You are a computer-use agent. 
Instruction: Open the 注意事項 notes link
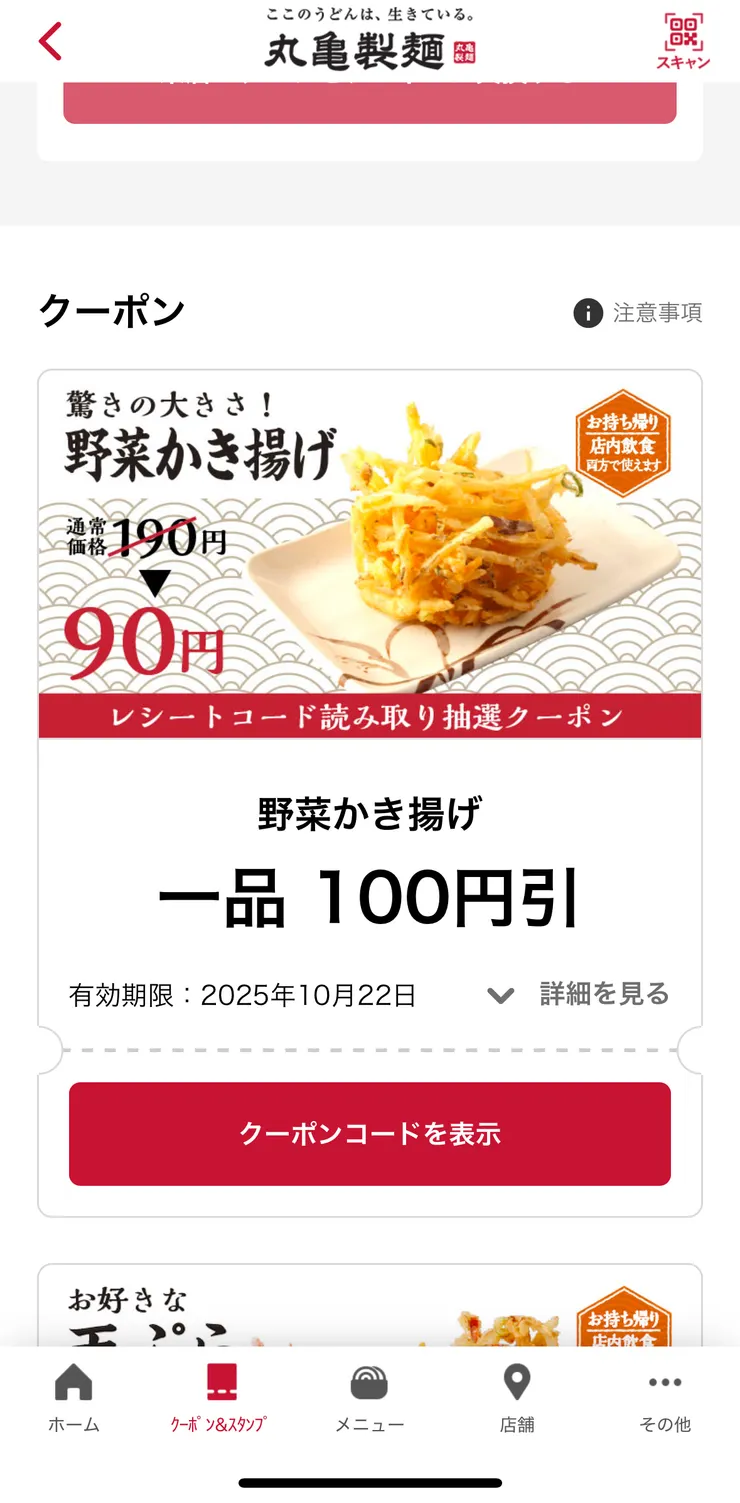[654, 312]
